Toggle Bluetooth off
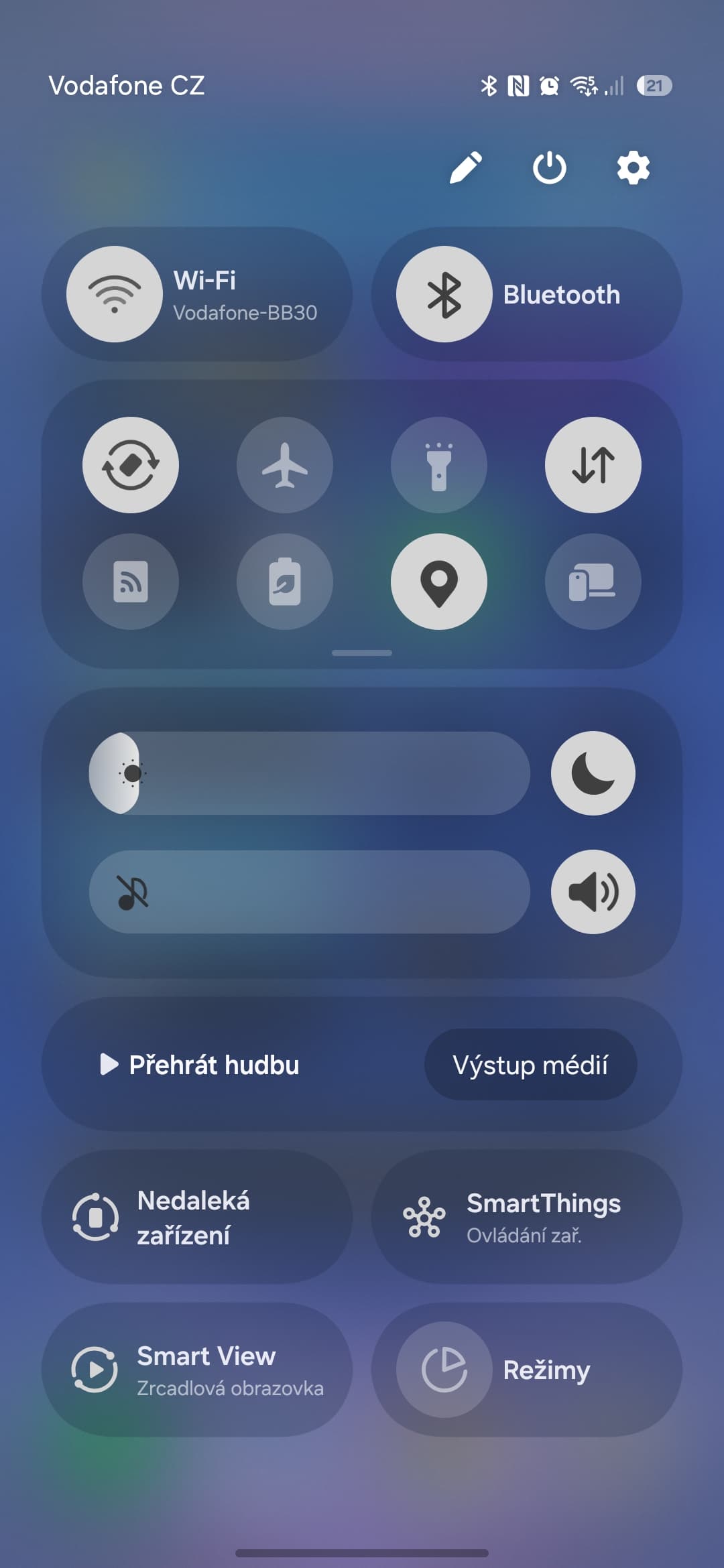 tap(444, 294)
